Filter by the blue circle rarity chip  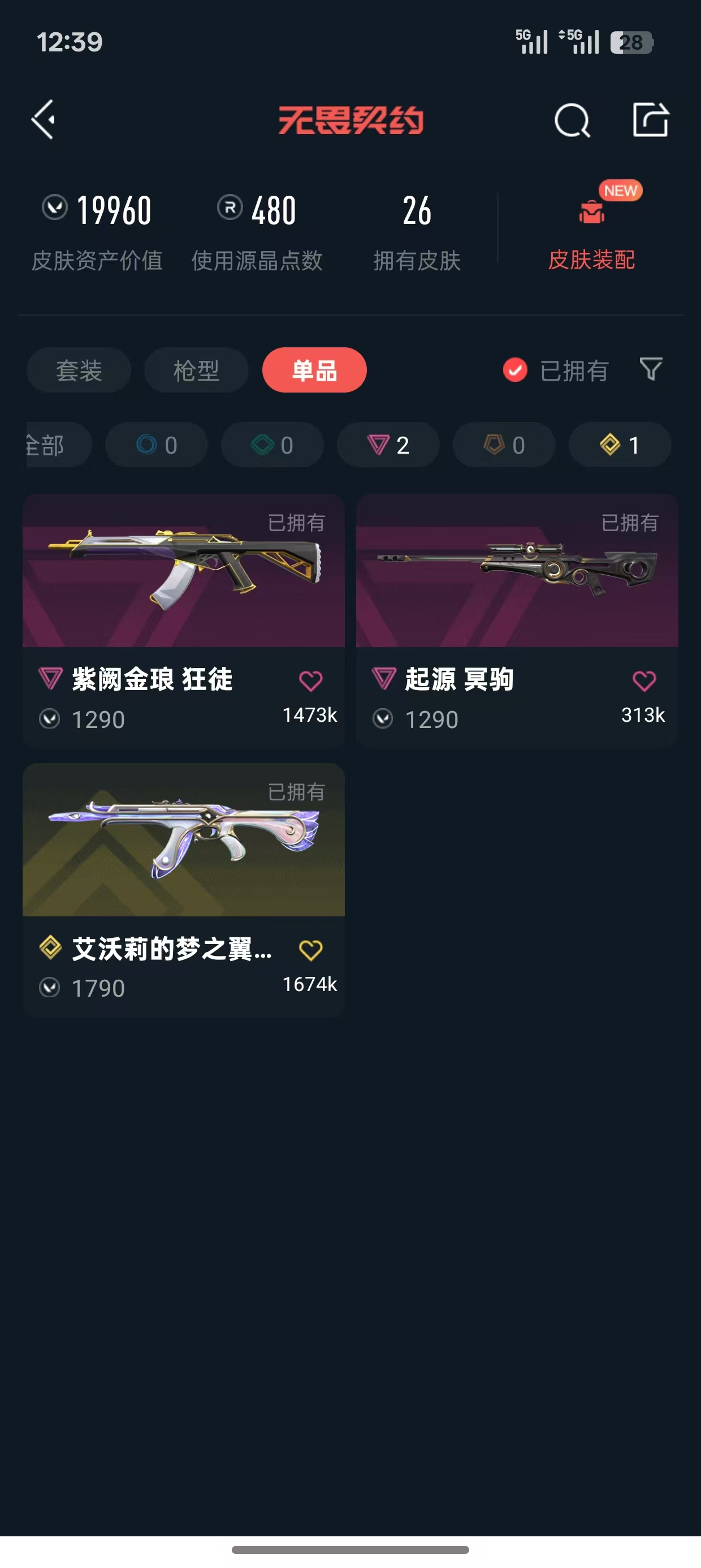pos(157,445)
